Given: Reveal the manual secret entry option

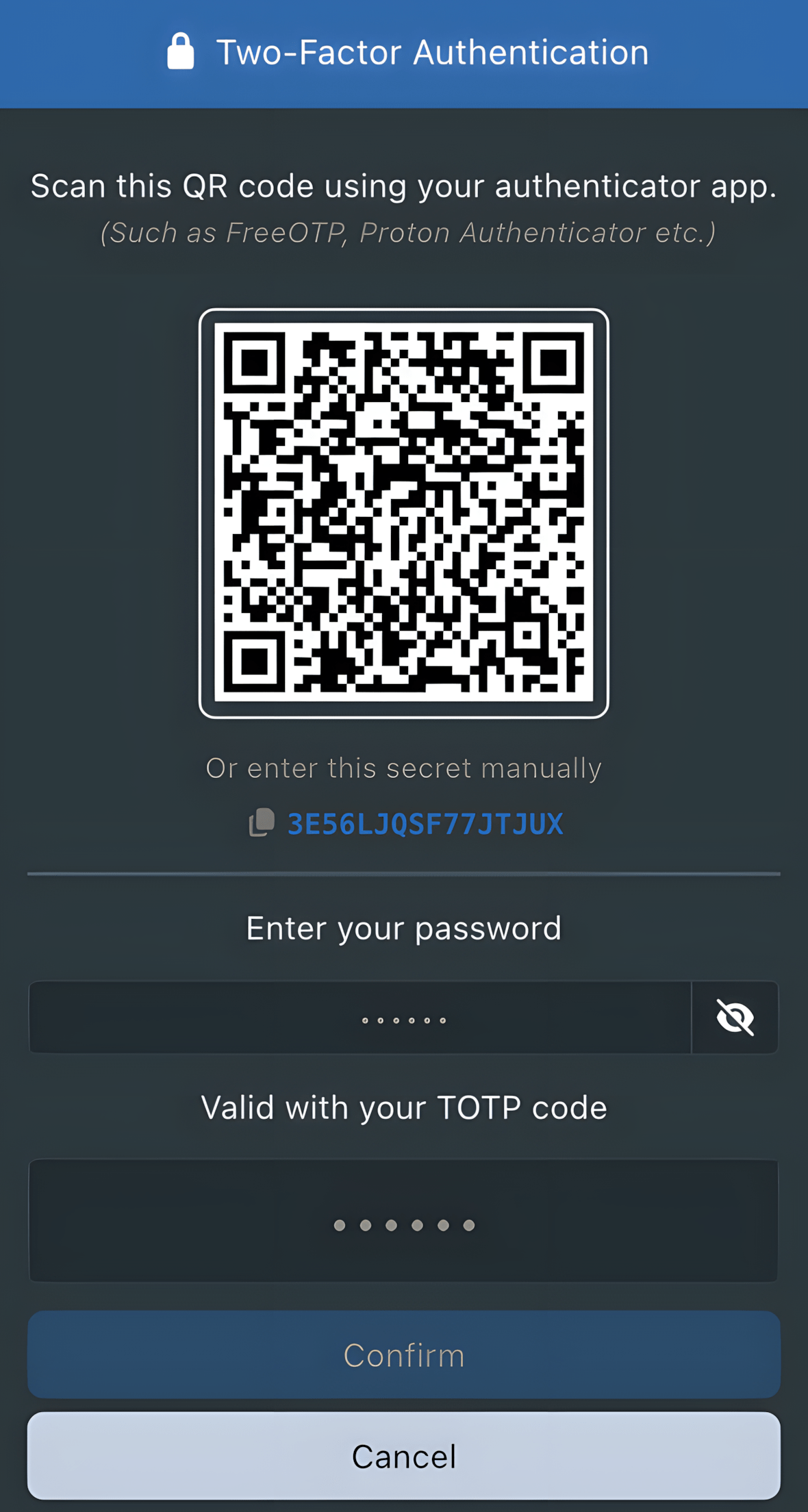Looking at the screenshot, I should 404,768.
